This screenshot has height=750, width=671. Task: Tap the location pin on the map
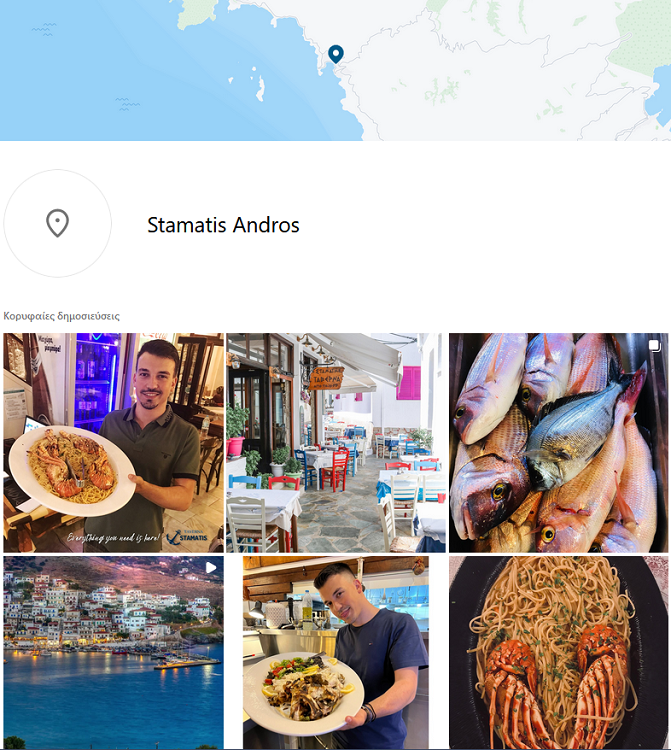tap(336, 53)
